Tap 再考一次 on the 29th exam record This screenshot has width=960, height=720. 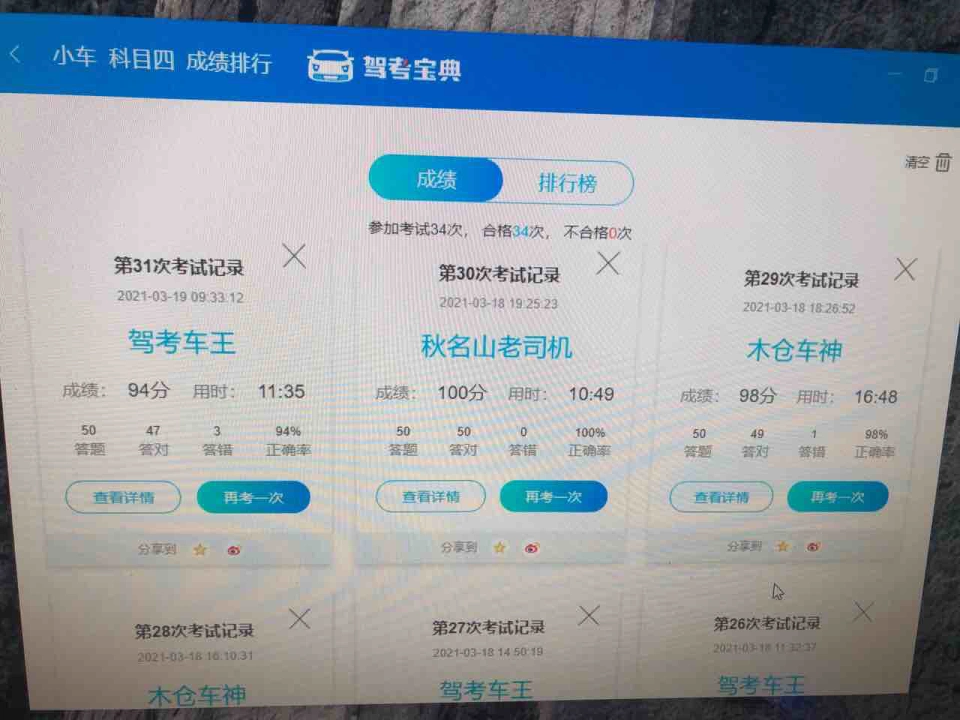click(837, 497)
